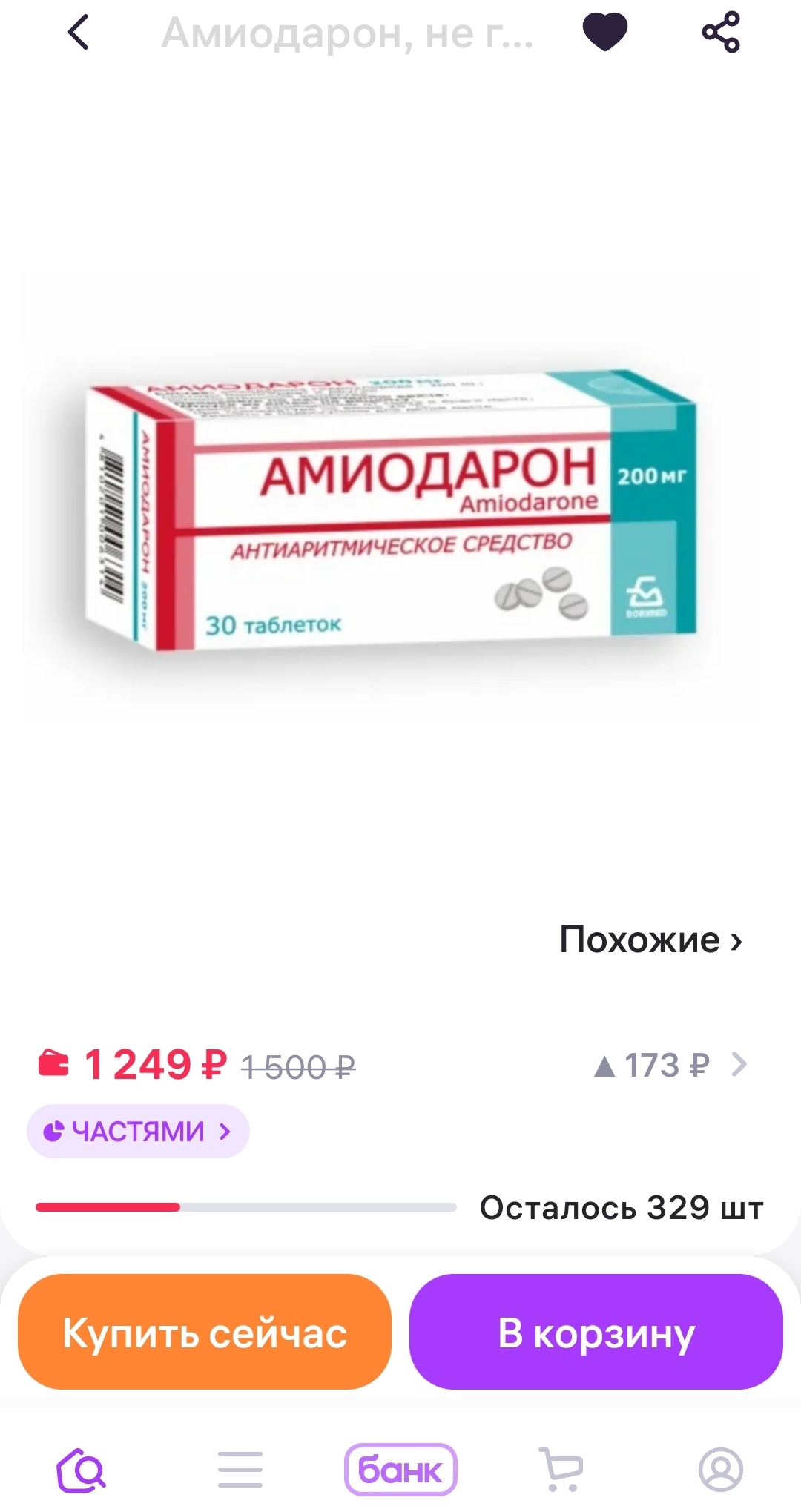Open the Amiodarone product image

[392, 512]
